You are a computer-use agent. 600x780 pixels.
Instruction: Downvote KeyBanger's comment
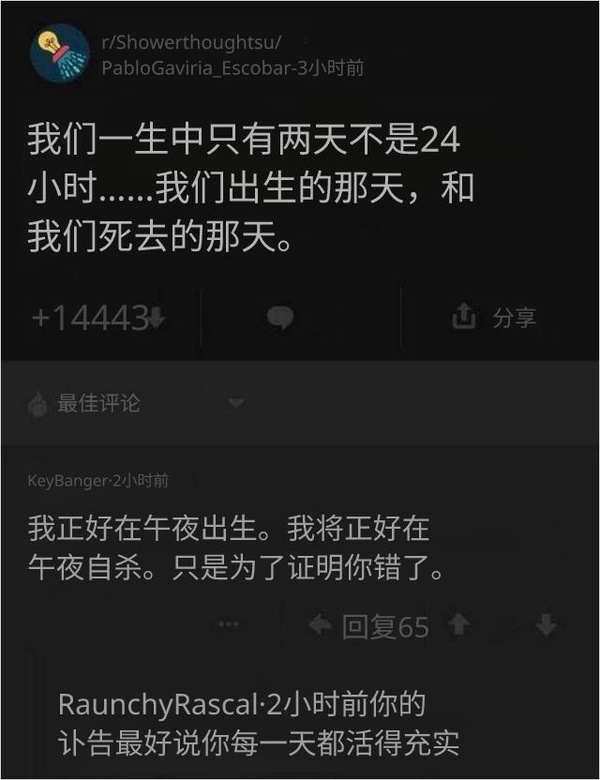(546, 625)
